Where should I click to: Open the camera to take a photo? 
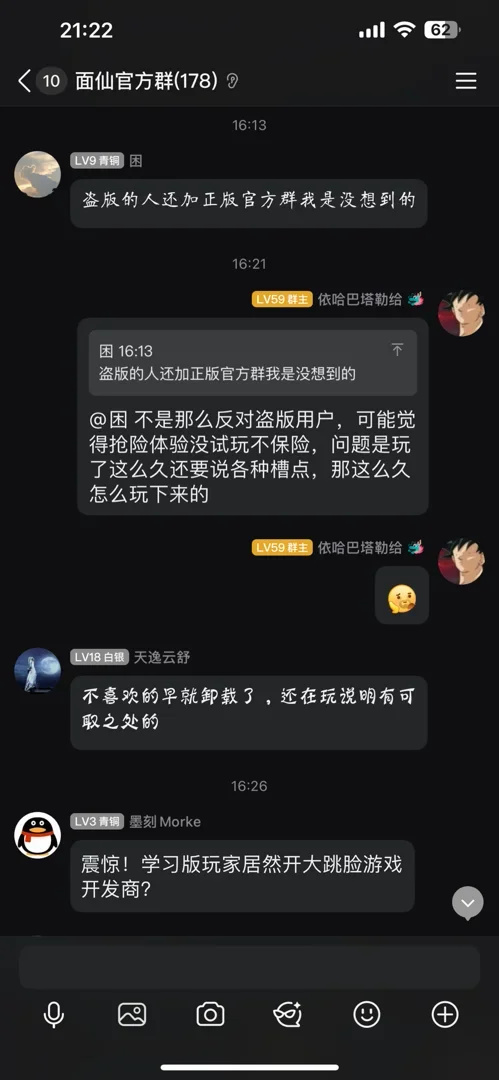pos(210,1015)
